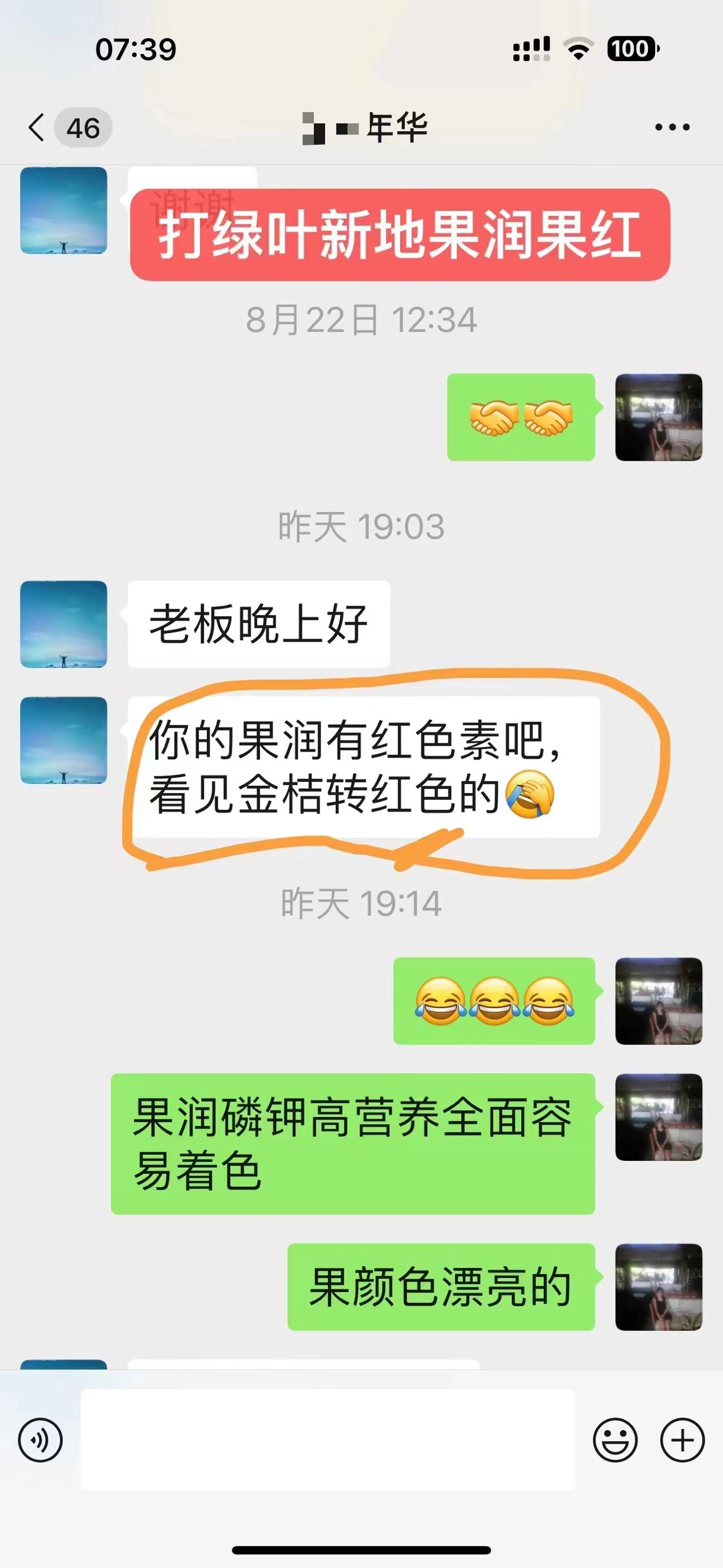Open contact's avatar beside 老板晚上好
The image size is (723, 1568).
coord(64,624)
